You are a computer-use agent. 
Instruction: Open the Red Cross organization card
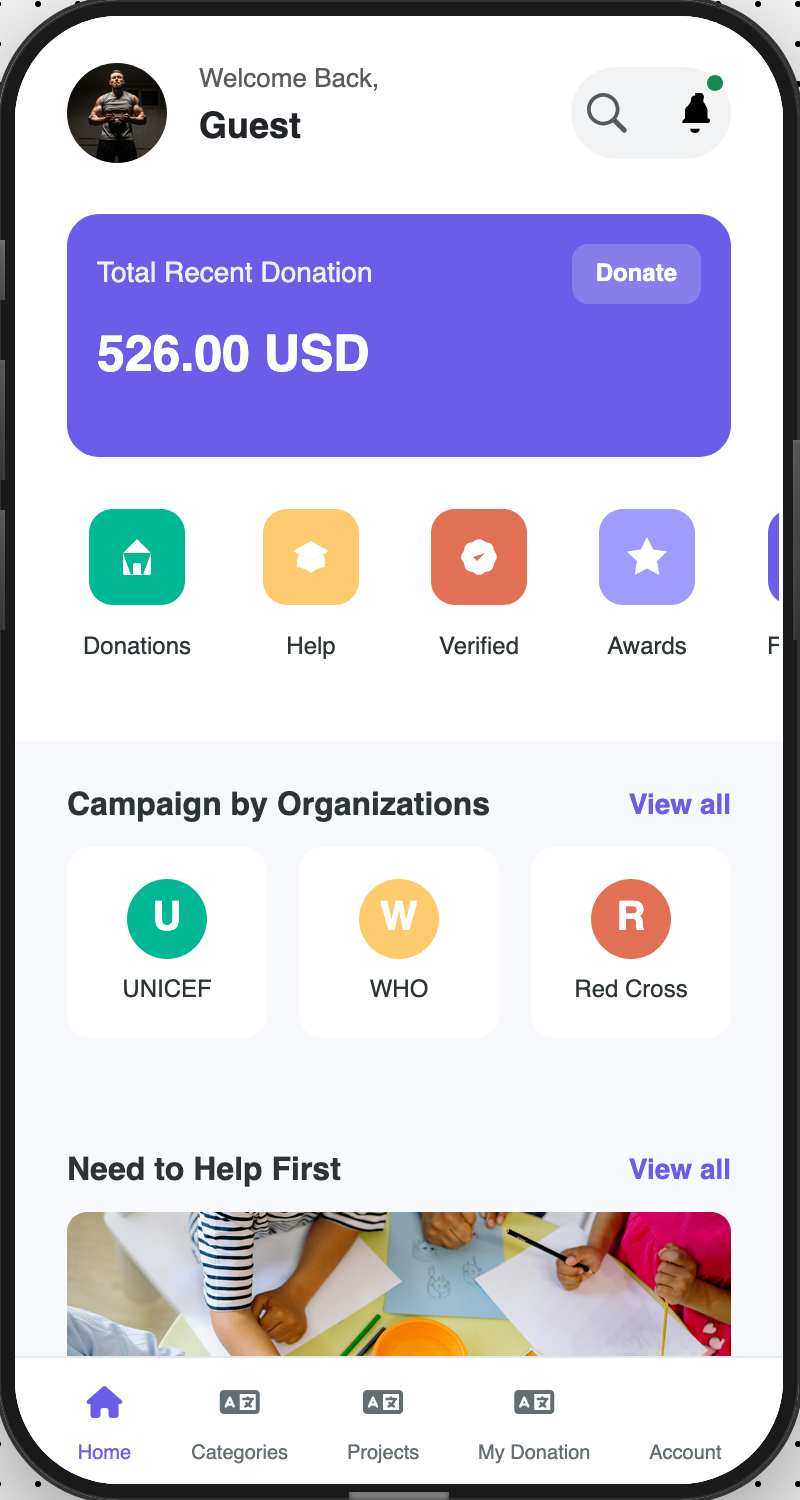click(631, 942)
